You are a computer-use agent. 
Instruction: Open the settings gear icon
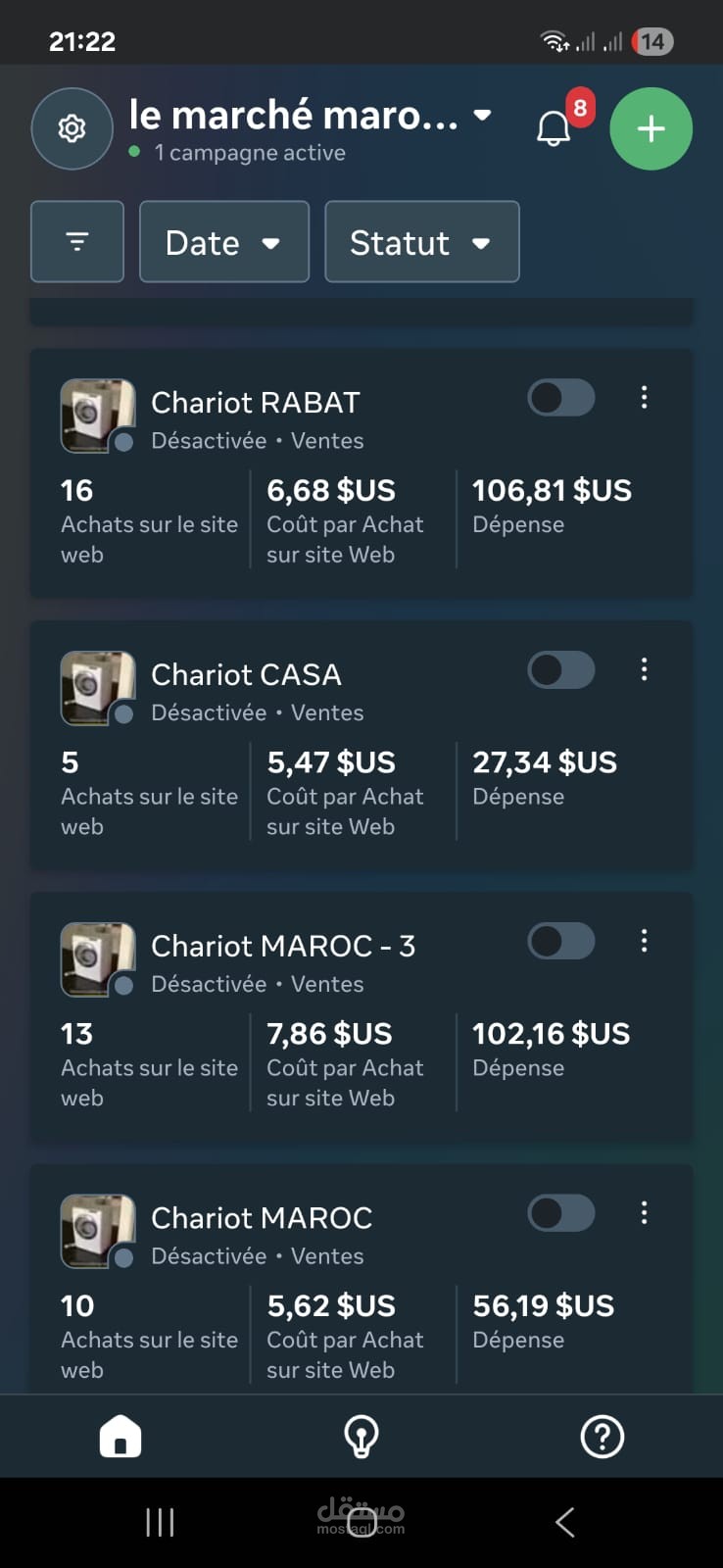pyautogui.click(x=72, y=128)
